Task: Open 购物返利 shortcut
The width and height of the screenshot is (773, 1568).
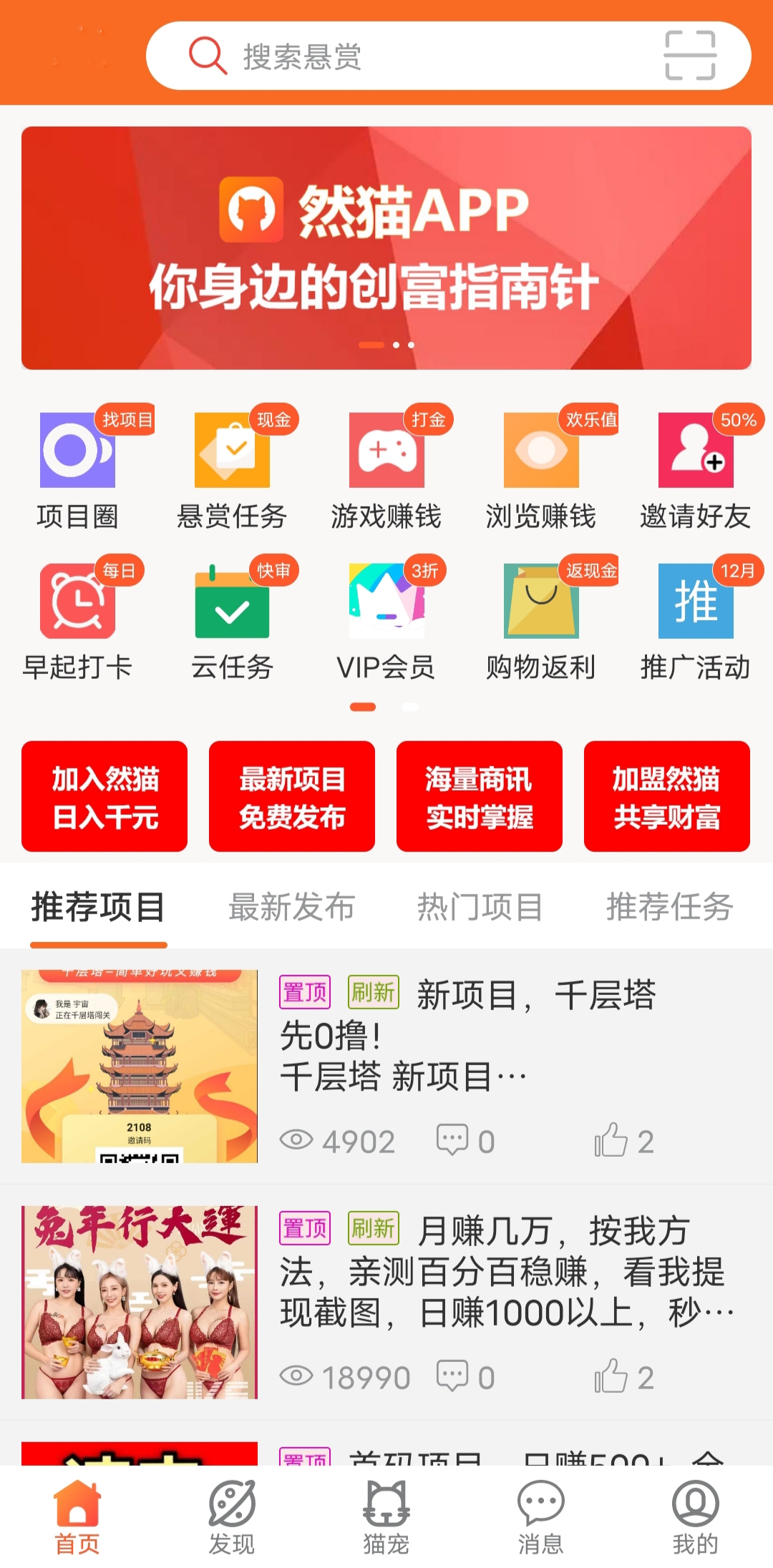Action: click(541, 620)
